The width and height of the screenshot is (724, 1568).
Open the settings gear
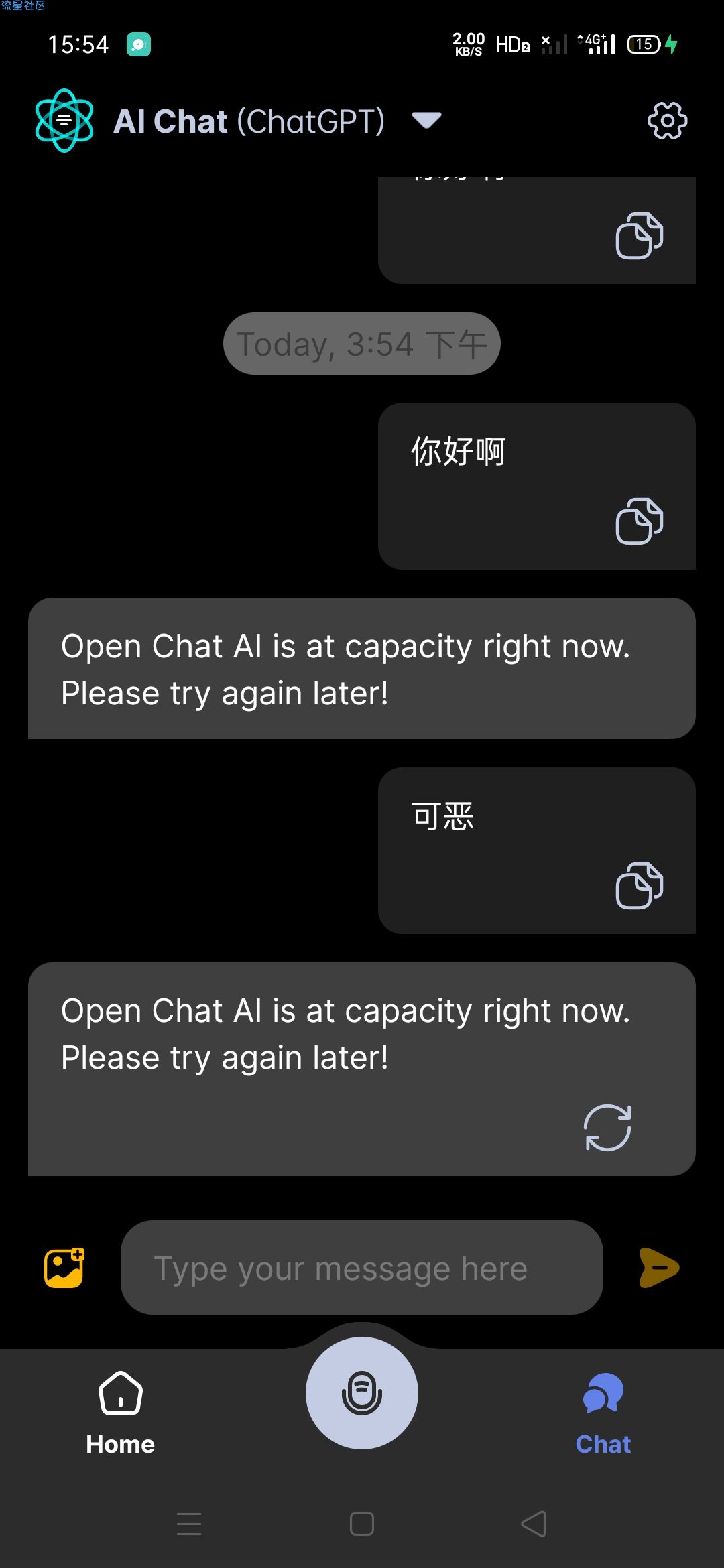click(667, 121)
